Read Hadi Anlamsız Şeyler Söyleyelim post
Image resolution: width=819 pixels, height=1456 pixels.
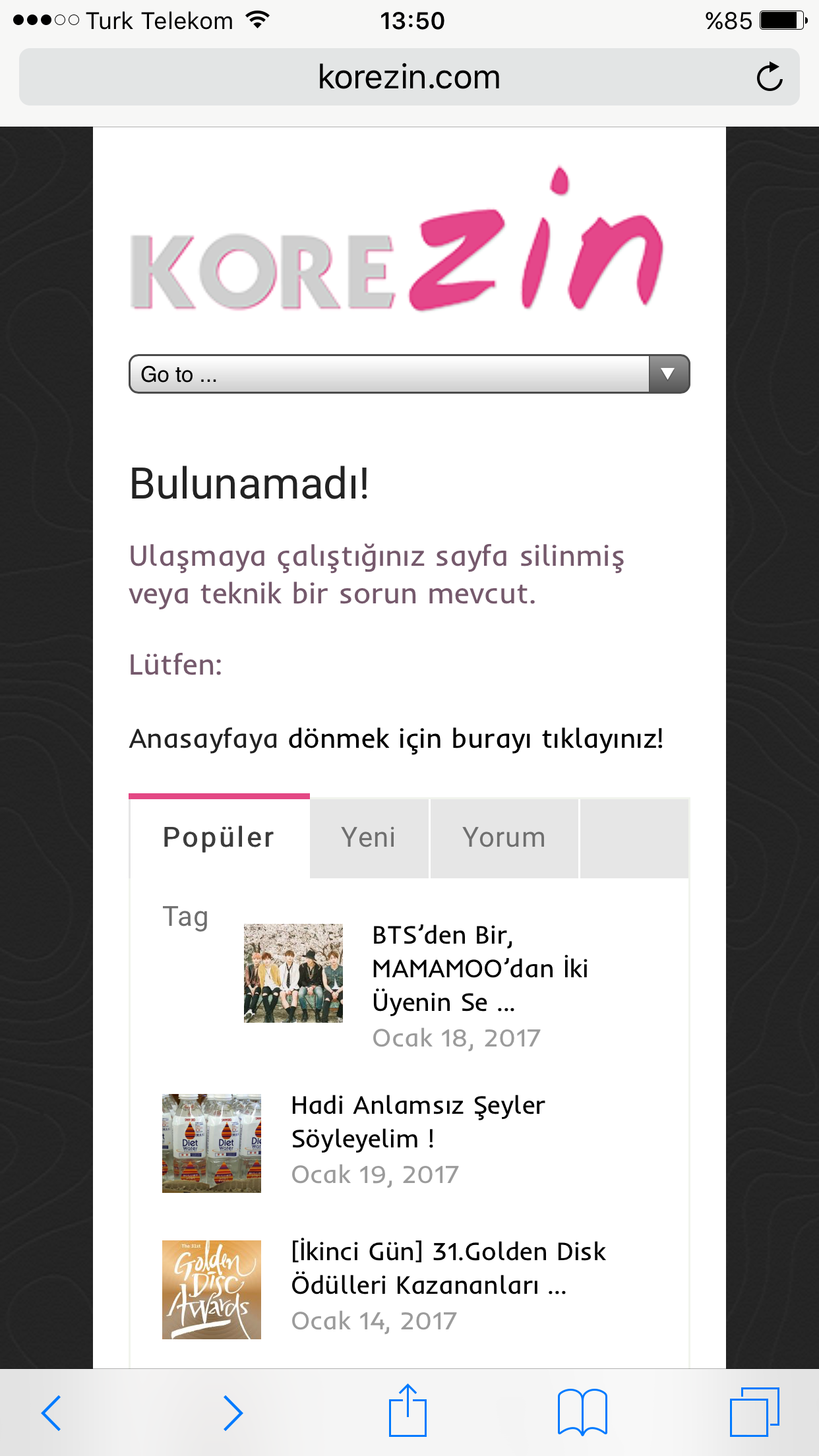[x=418, y=1121]
